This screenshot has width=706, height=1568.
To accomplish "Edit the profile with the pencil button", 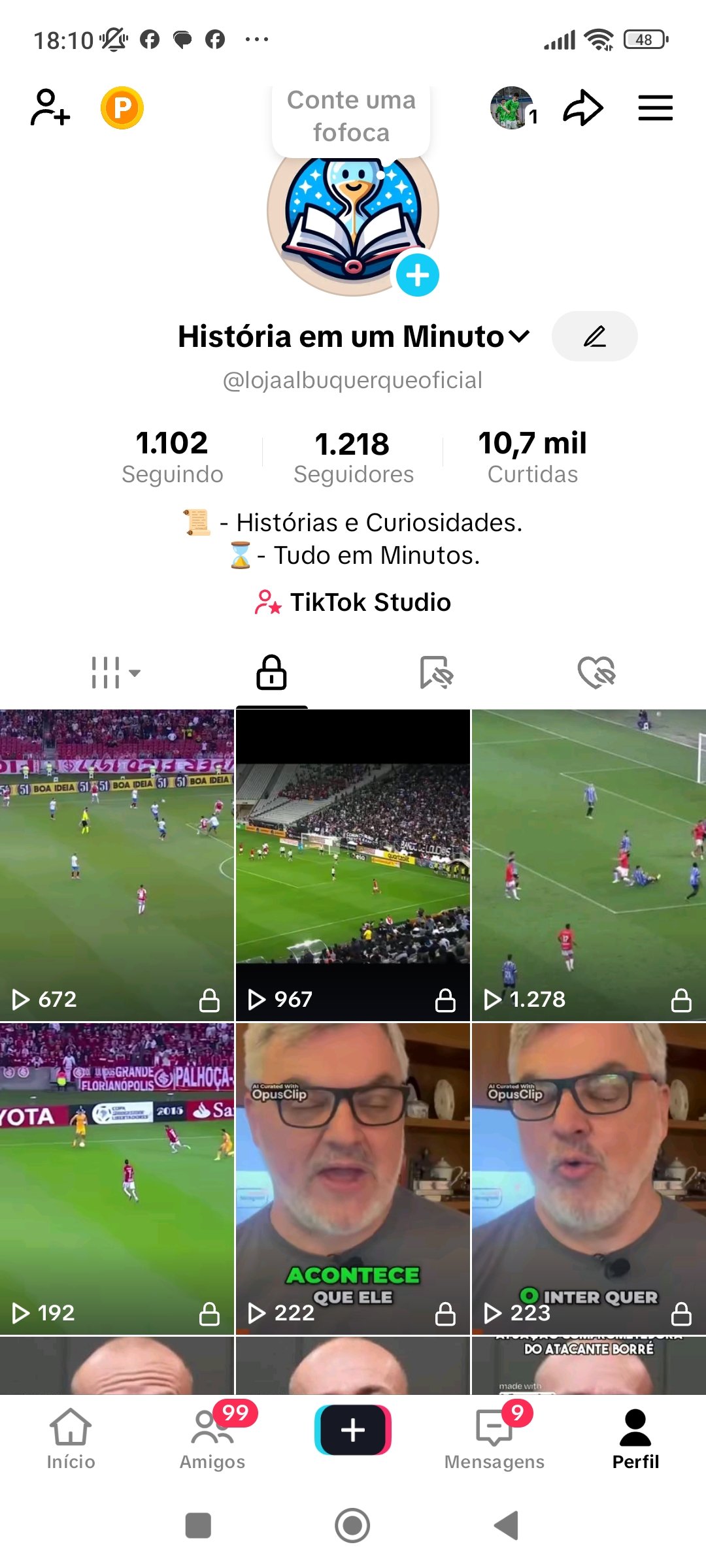I will [594, 336].
